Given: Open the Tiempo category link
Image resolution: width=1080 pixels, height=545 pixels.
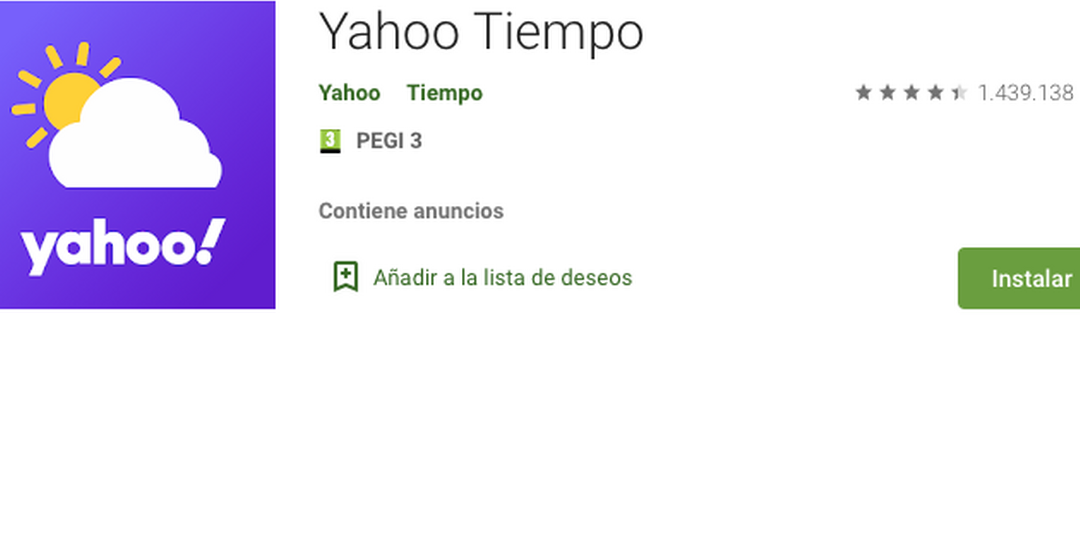Looking at the screenshot, I should [444, 93].
